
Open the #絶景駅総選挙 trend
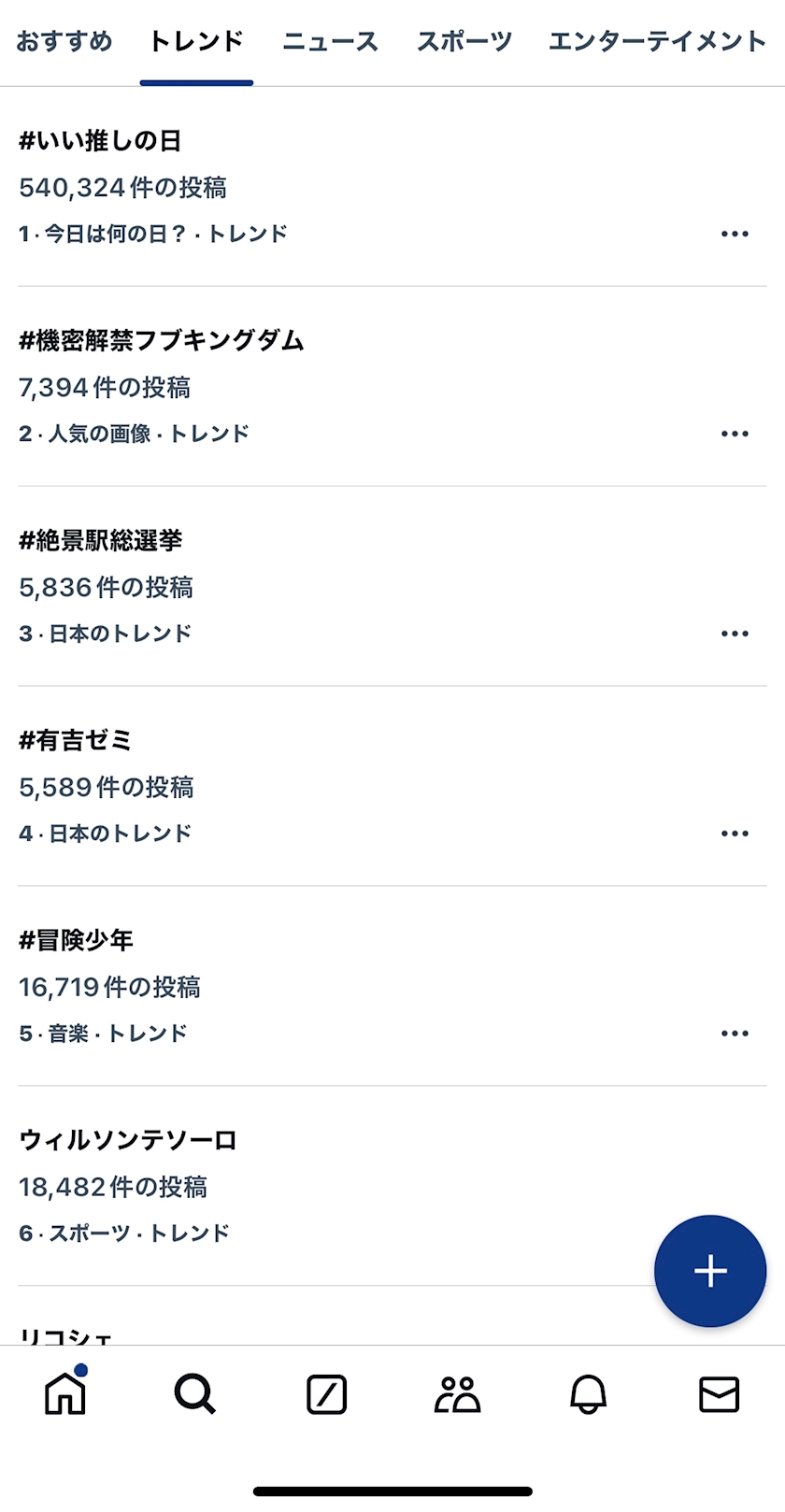click(101, 541)
